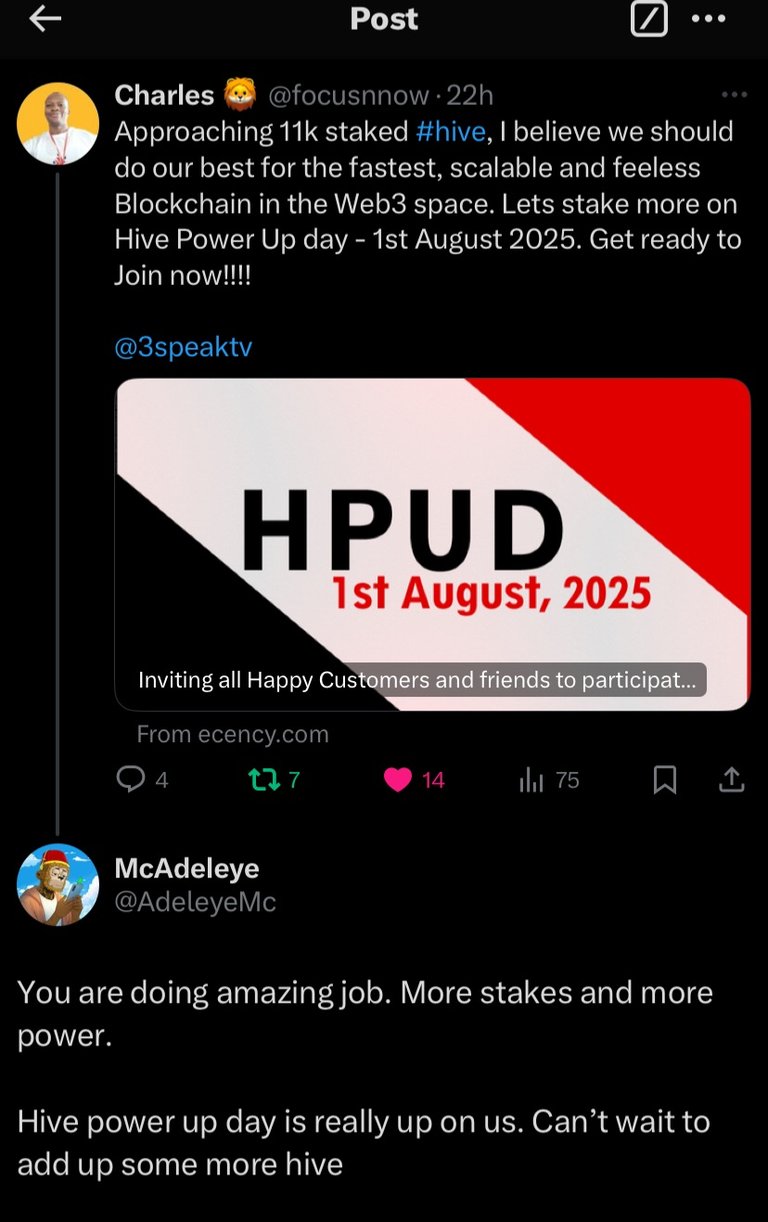Share Charles's post
The width and height of the screenshot is (768, 1222).
[732, 780]
